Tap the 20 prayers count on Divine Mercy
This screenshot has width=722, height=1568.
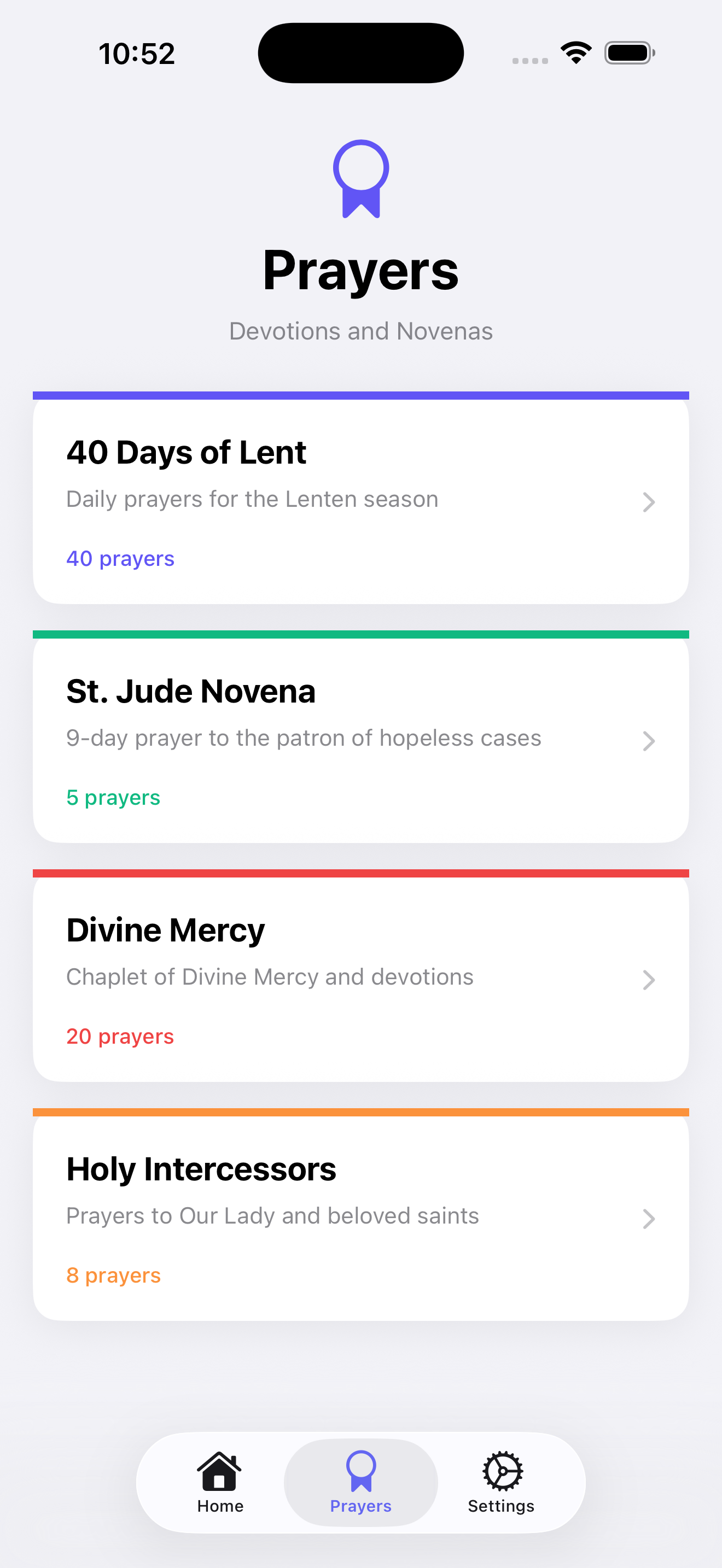pos(119,1036)
